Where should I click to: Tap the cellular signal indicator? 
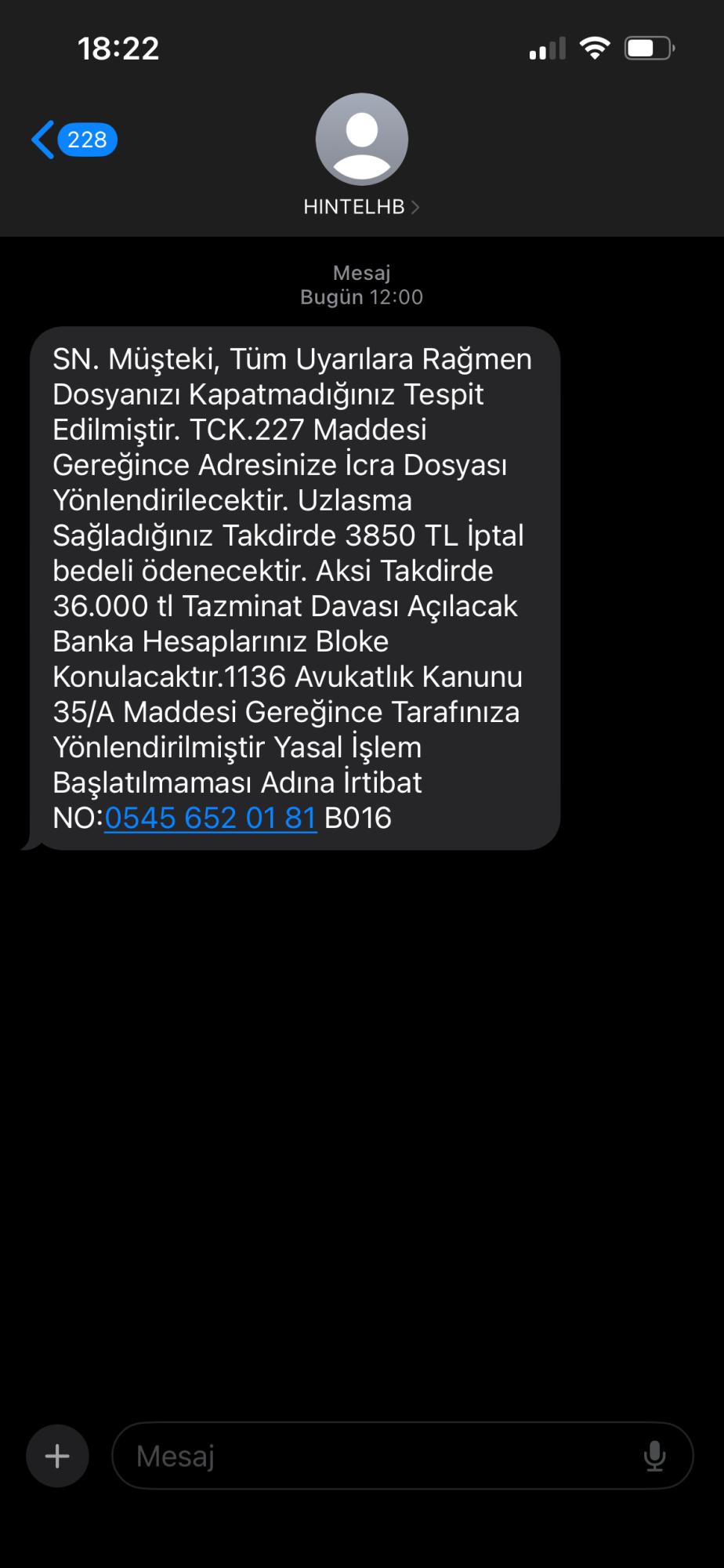pos(546,47)
